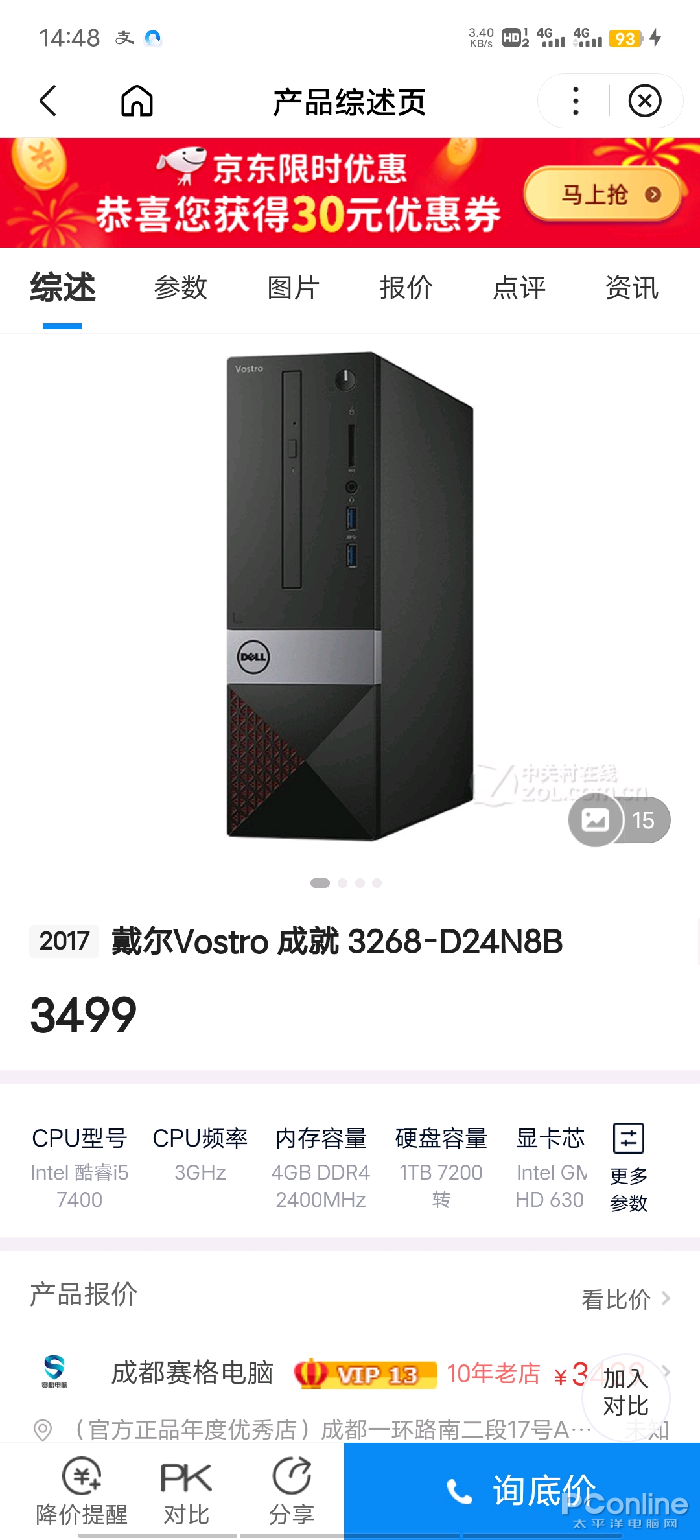Open the home icon in top bar
The width and height of the screenshot is (700, 1540).
(x=137, y=101)
